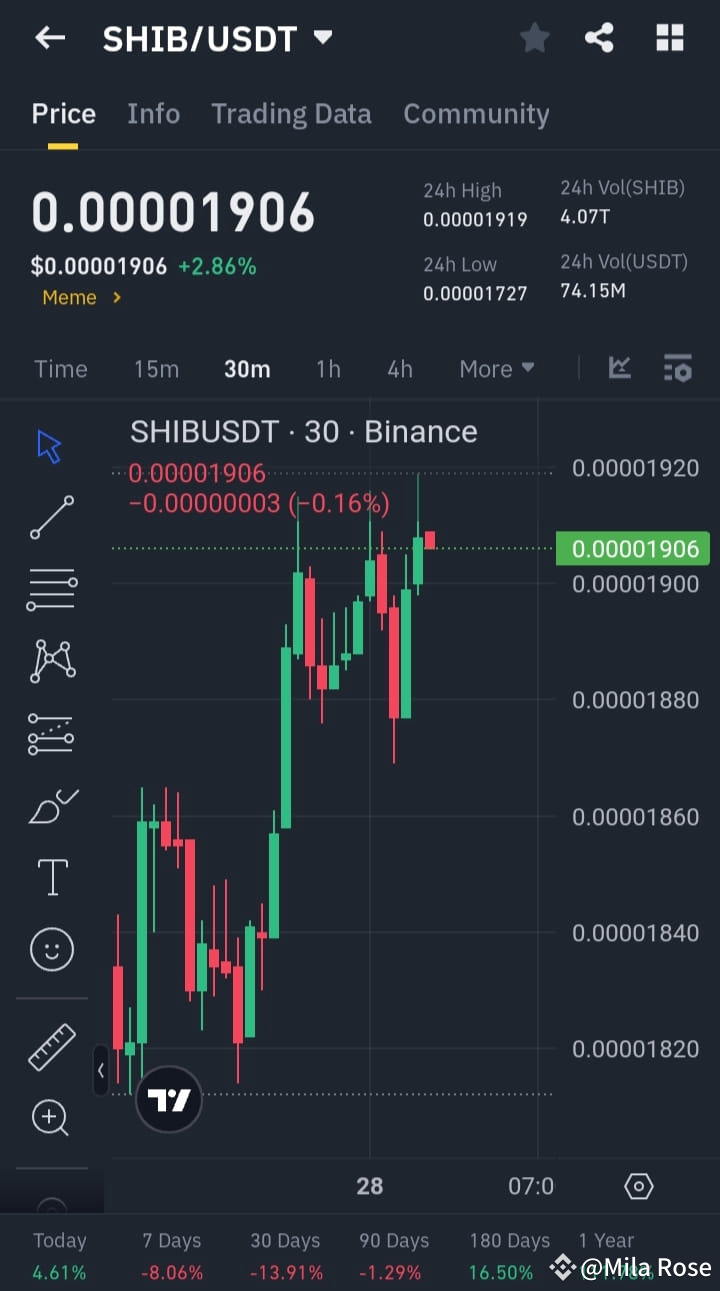Select the brush drawing tool

click(50, 805)
